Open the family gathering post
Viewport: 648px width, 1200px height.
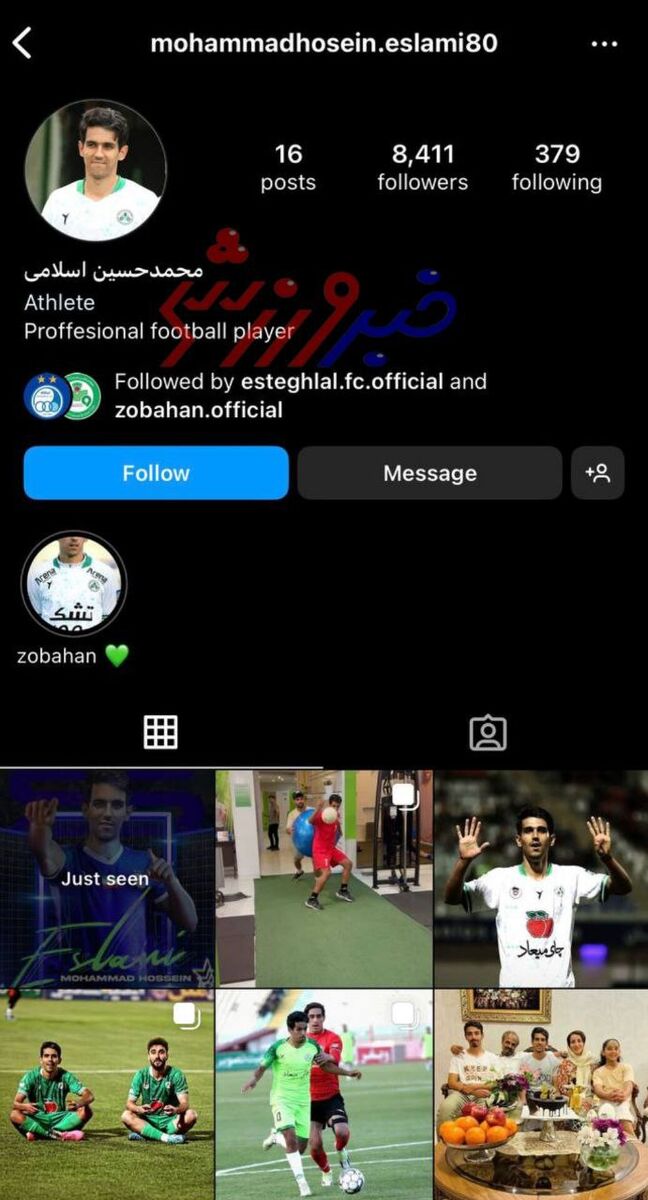(541, 1095)
